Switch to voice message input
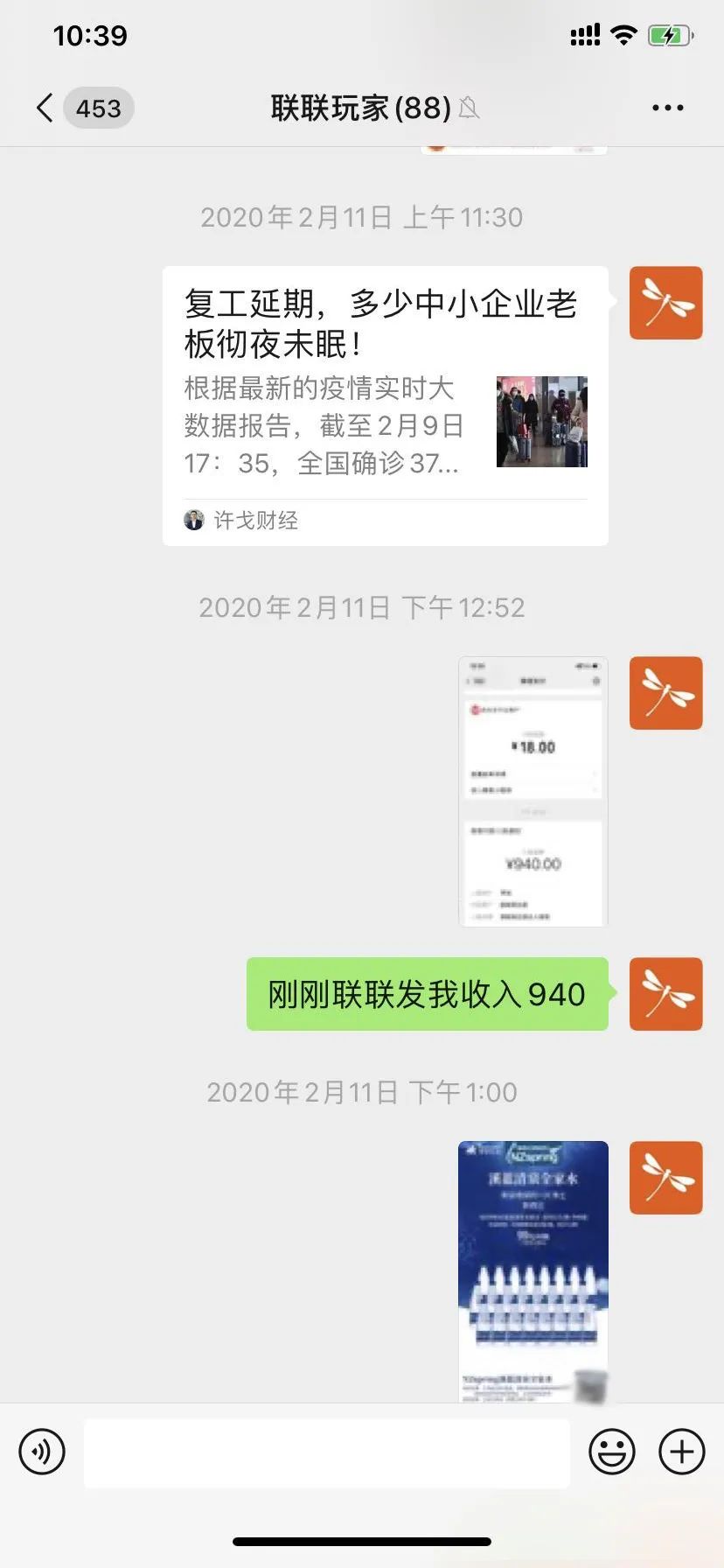Image resolution: width=724 pixels, height=1568 pixels. 42,1452
